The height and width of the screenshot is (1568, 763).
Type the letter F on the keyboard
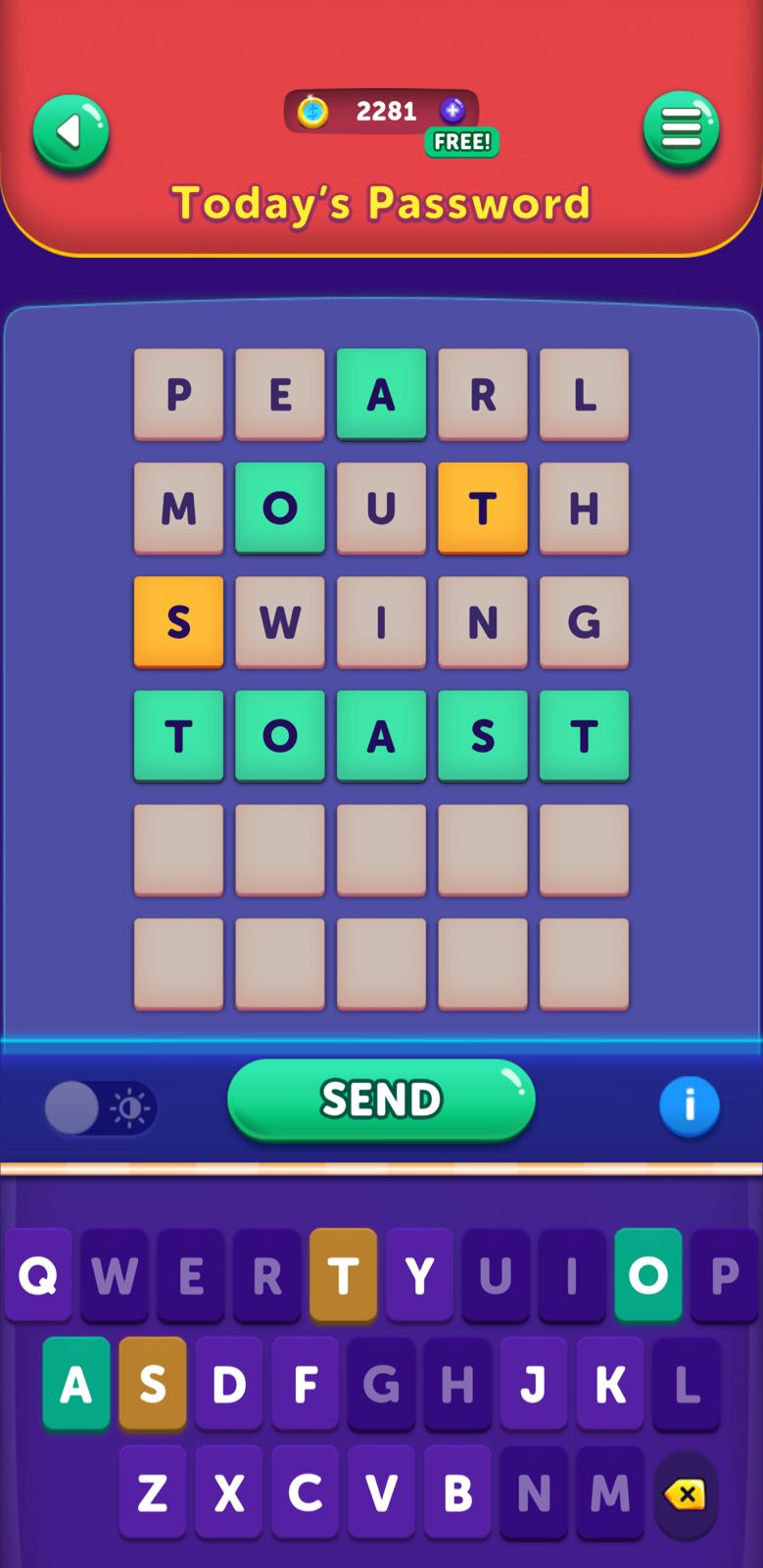pyautogui.click(x=305, y=1384)
